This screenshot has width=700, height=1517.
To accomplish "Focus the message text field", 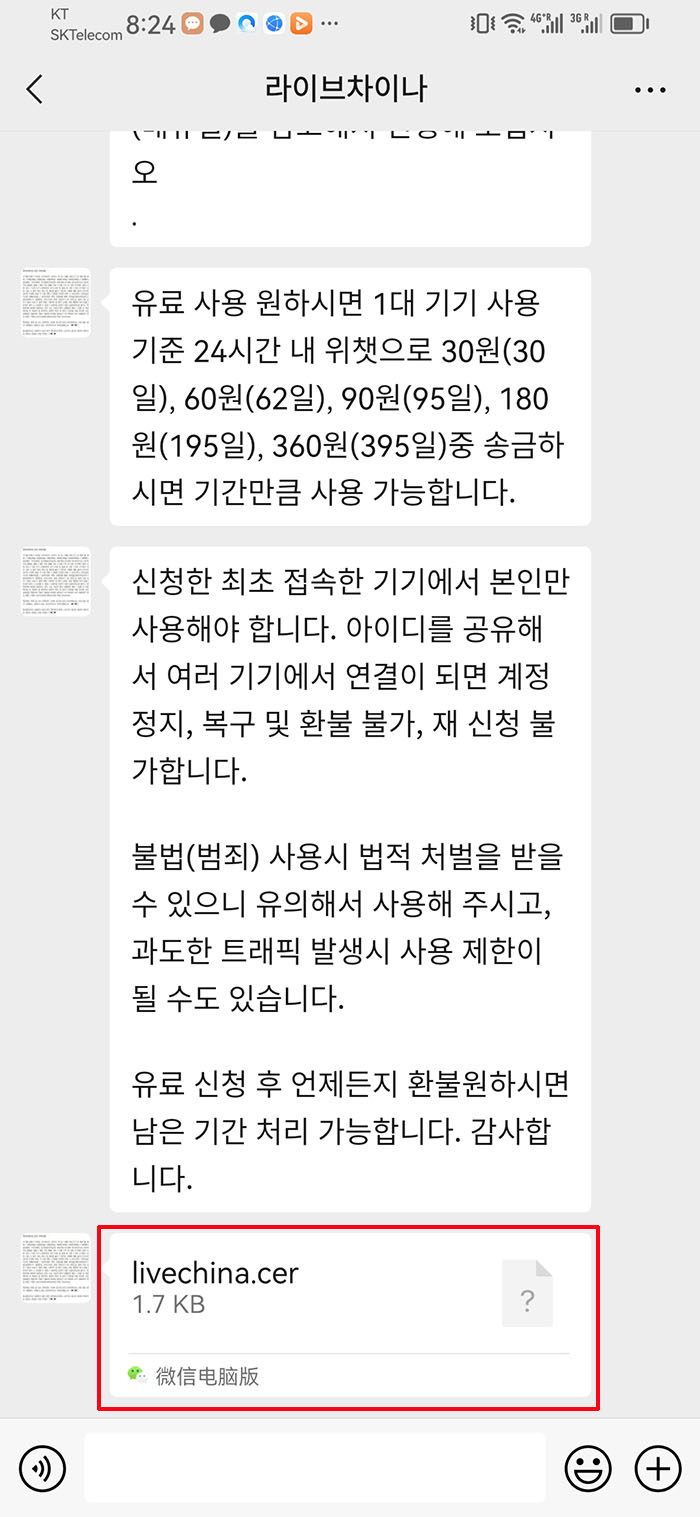I will [315, 1468].
